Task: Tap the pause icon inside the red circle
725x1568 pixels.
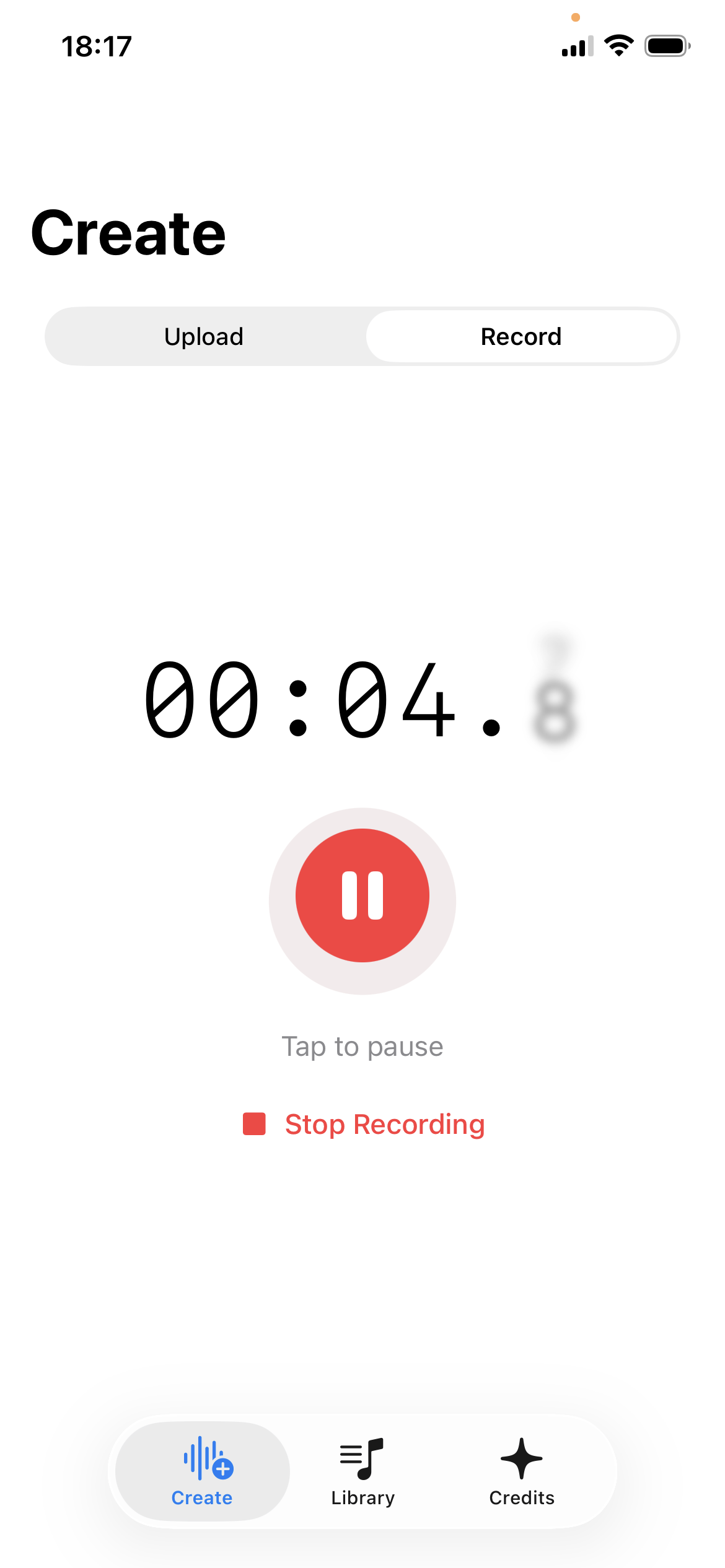Action: click(x=362, y=895)
